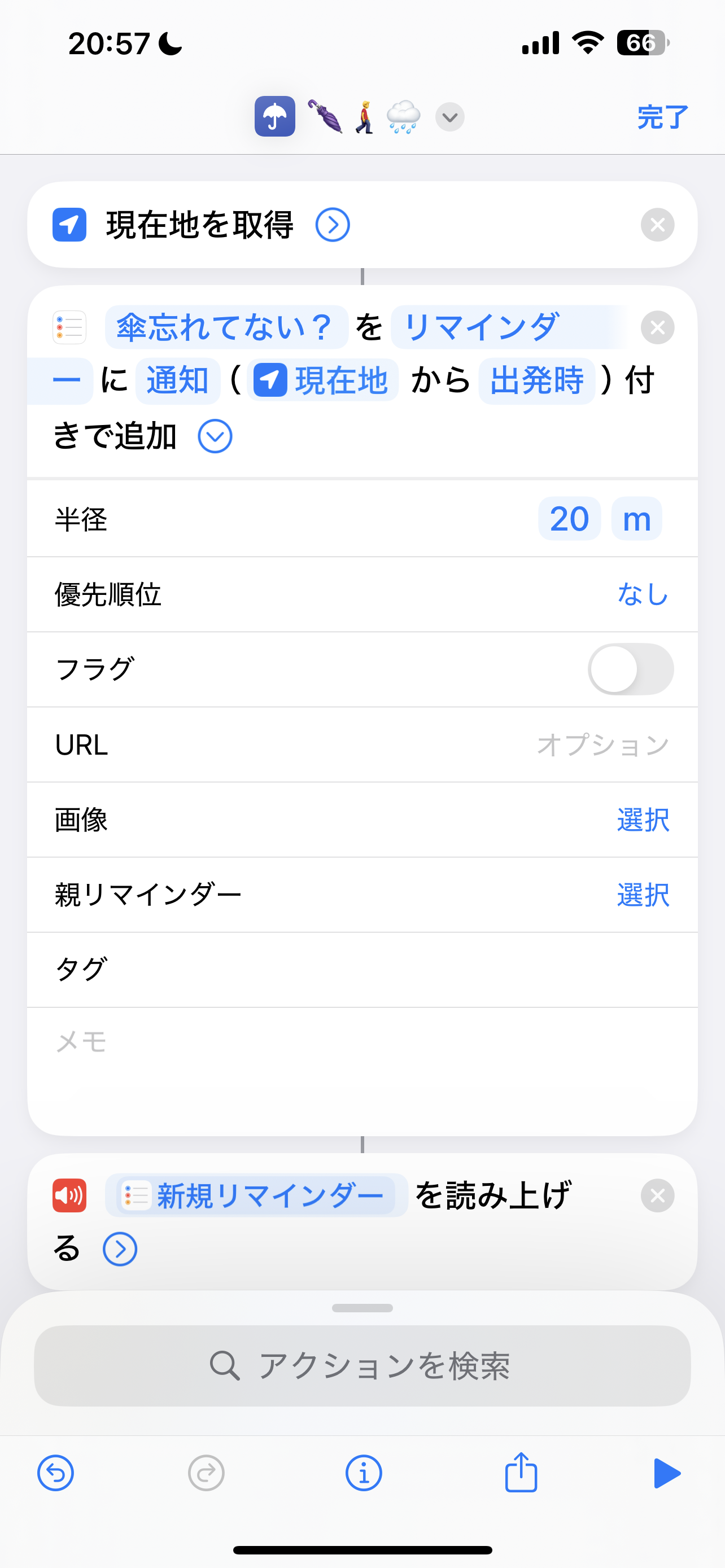The image size is (725, 1568).
Task: Collapse the reminder action details chevron
Action: [x=215, y=436]
